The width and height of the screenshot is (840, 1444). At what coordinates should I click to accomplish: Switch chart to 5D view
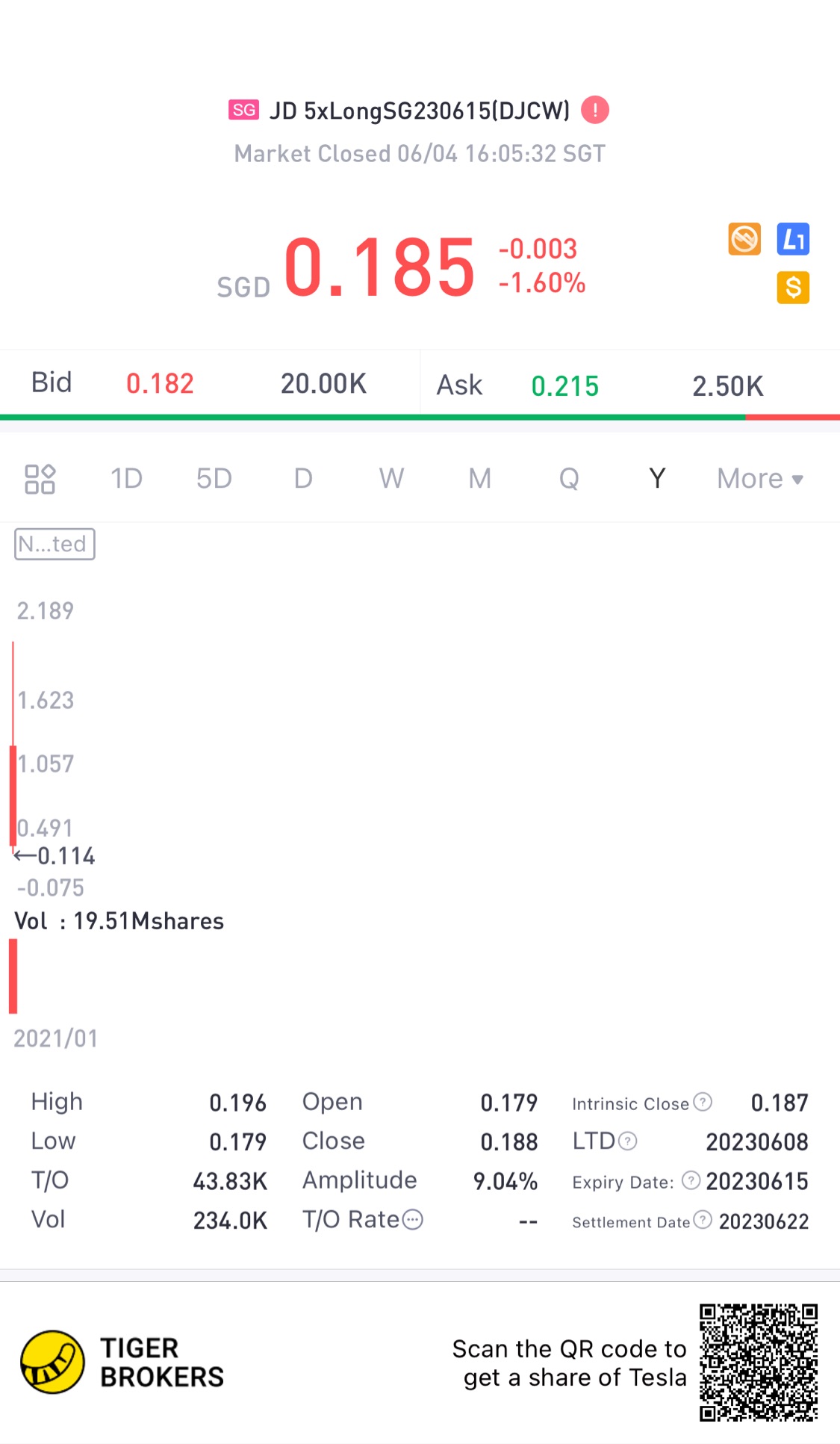coord(214,479)
